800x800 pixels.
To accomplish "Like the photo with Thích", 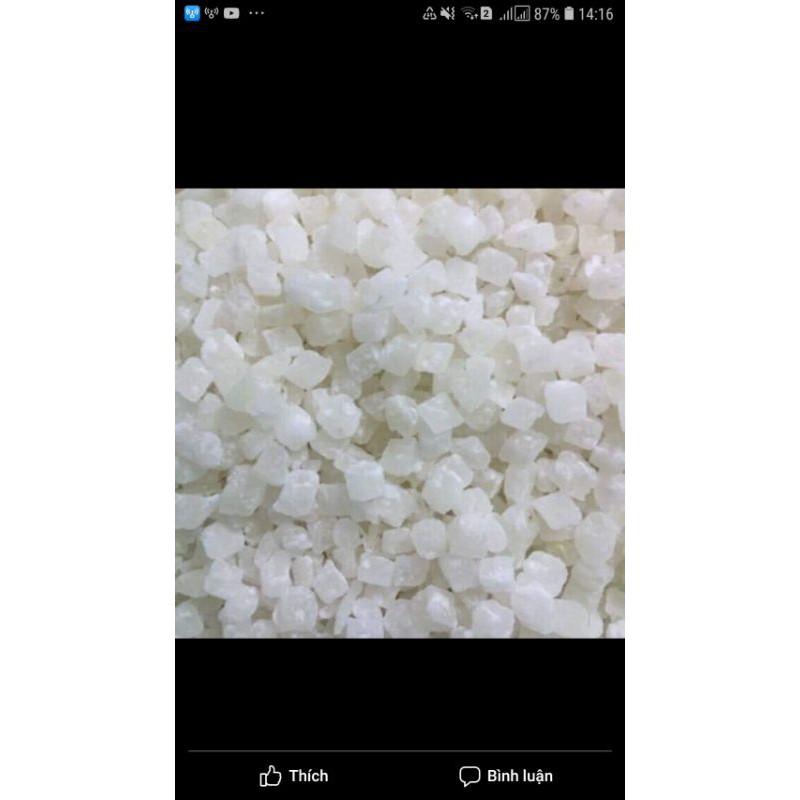I will [x=294, y=776].
